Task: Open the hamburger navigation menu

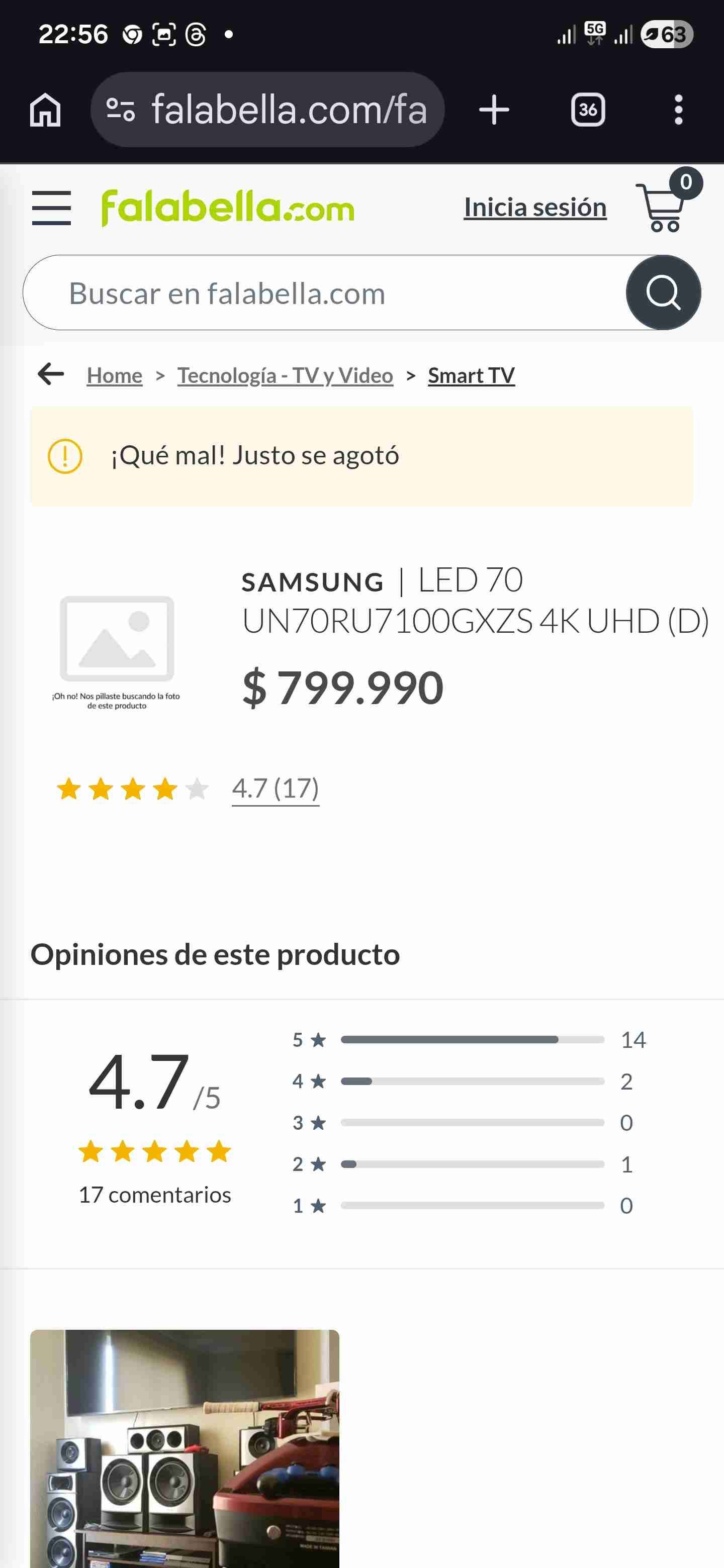Action: coord(51,207)
